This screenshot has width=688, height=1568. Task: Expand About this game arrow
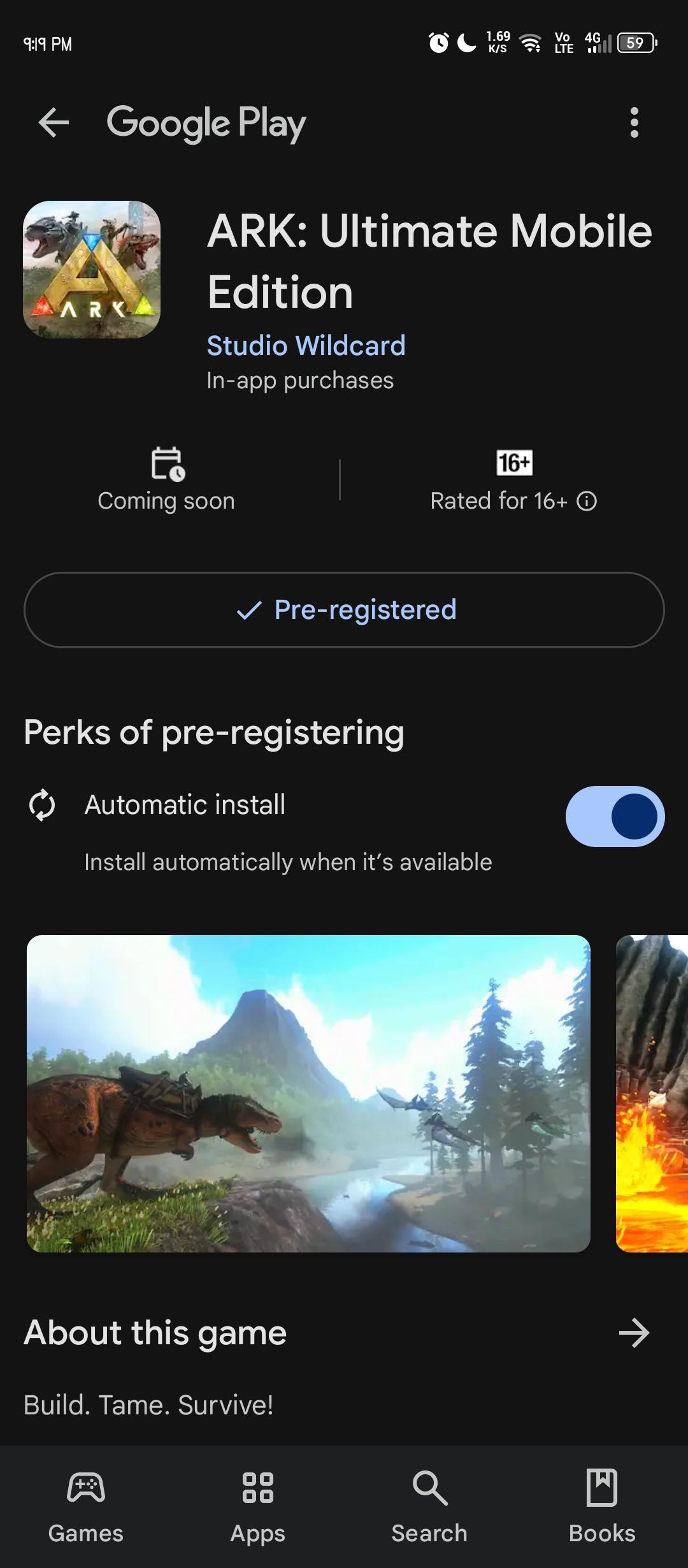pyautogui.click(x=634, y=1333)
